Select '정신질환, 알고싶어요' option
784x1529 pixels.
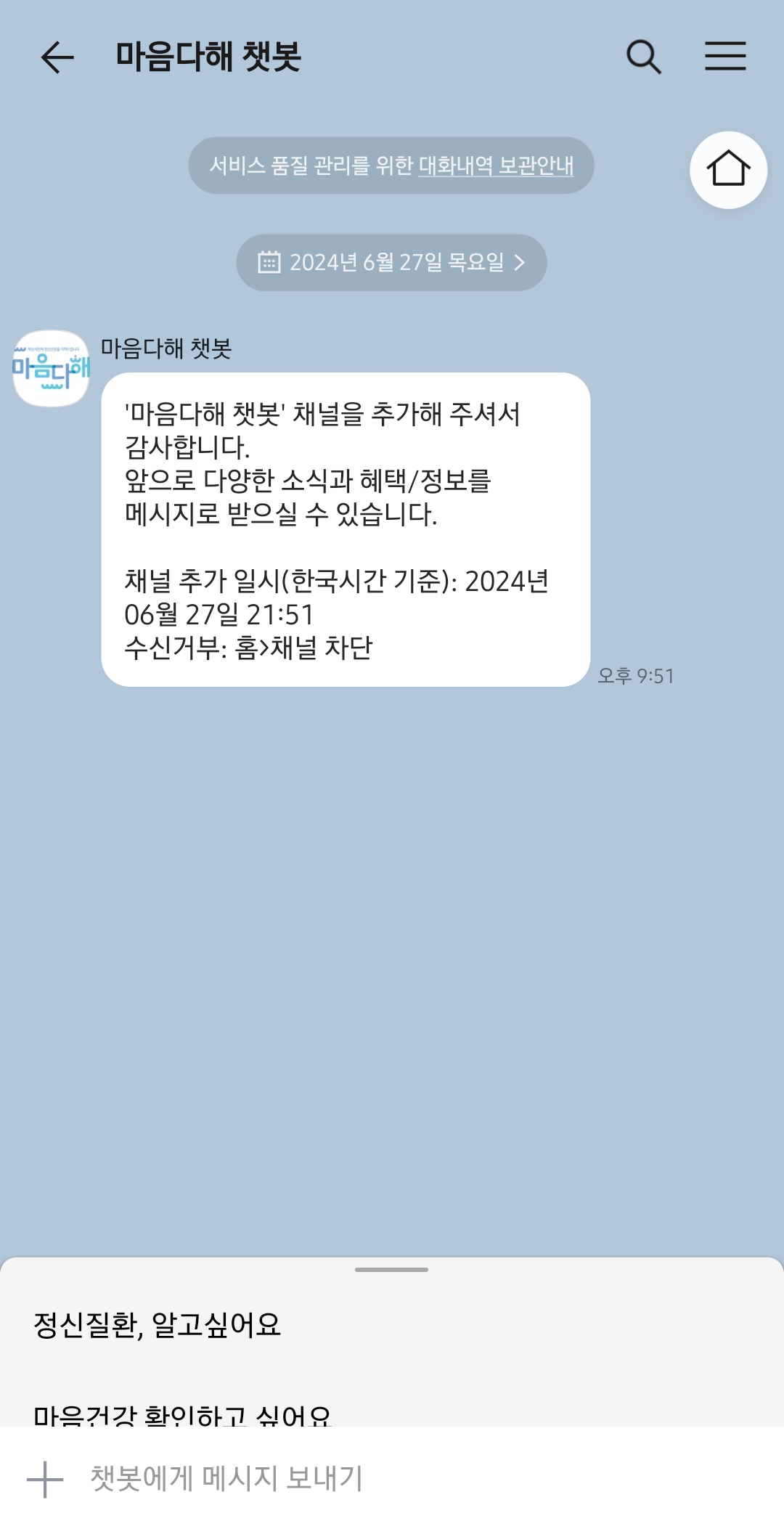click(158, 1325)
